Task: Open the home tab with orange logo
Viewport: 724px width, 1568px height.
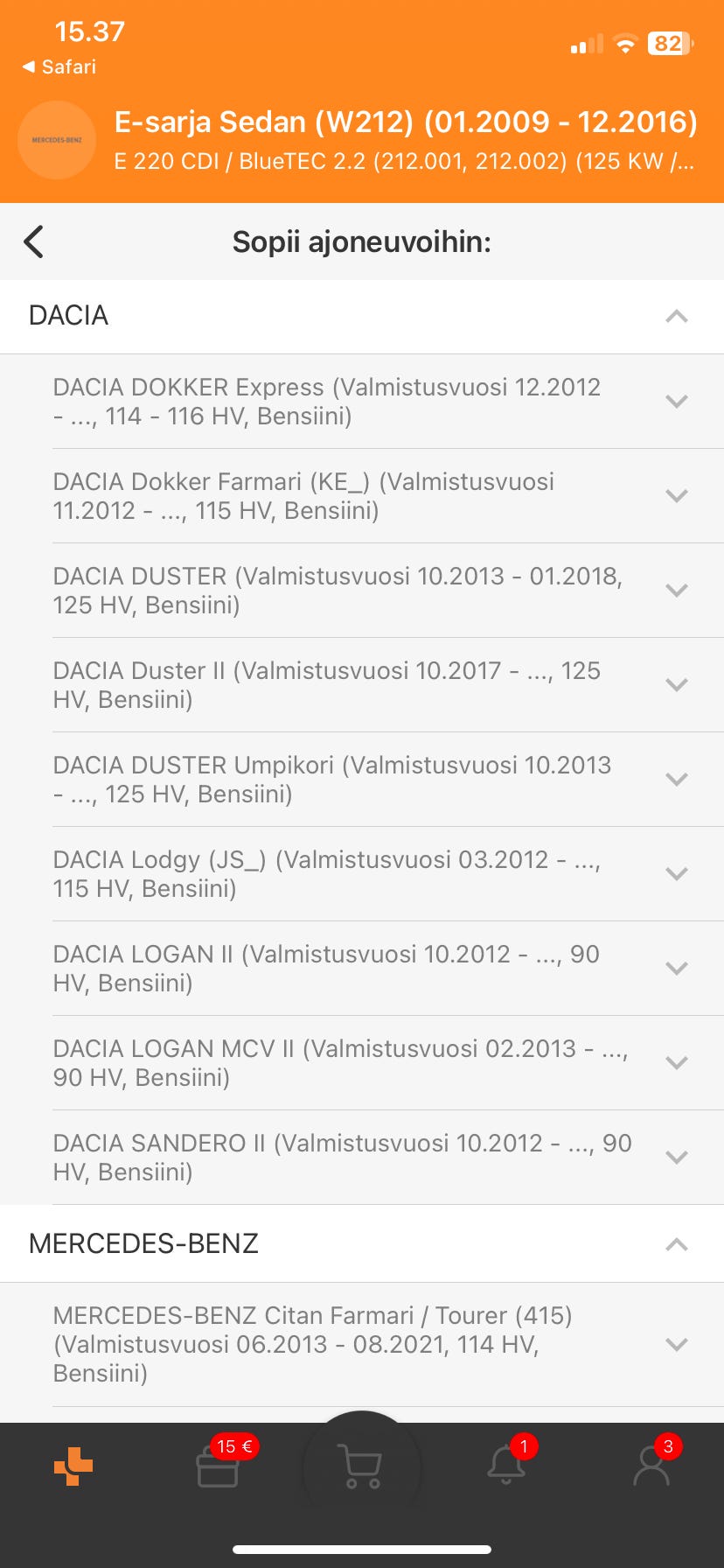Action: tap(73, 1466)
